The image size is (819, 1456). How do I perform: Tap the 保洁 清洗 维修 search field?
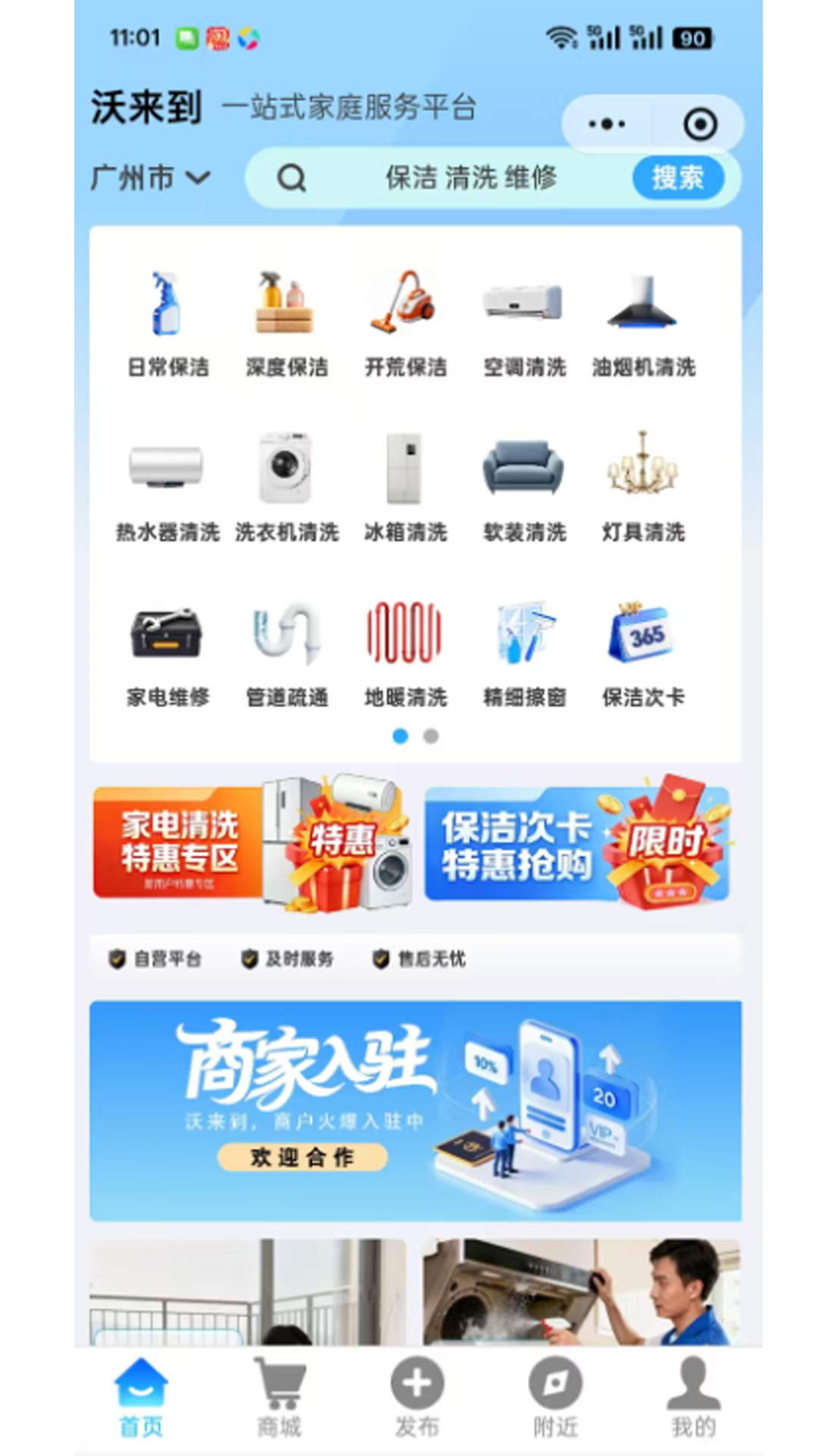click(470, 178)
